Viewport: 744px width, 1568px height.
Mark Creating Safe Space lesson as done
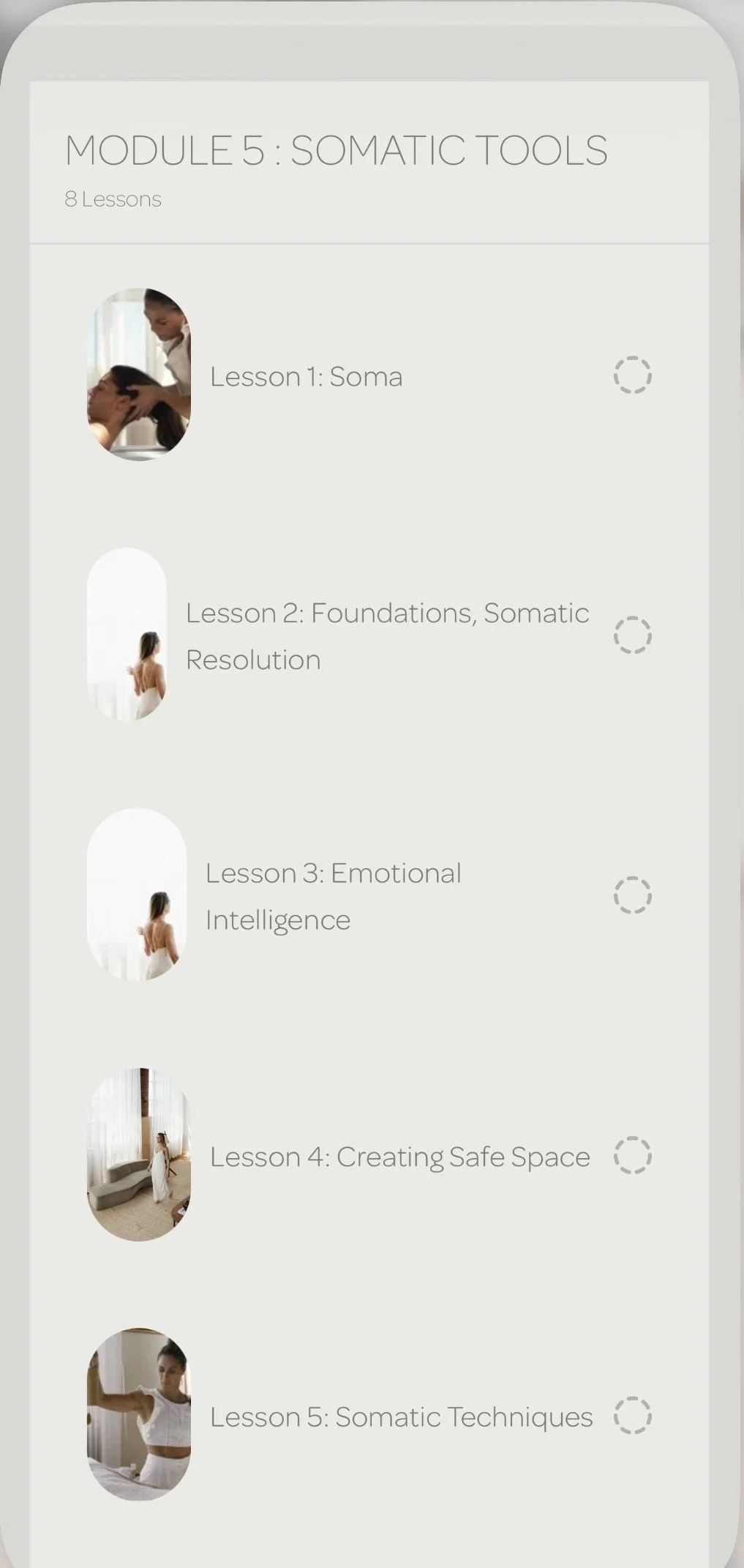(x=632, y=1155)
